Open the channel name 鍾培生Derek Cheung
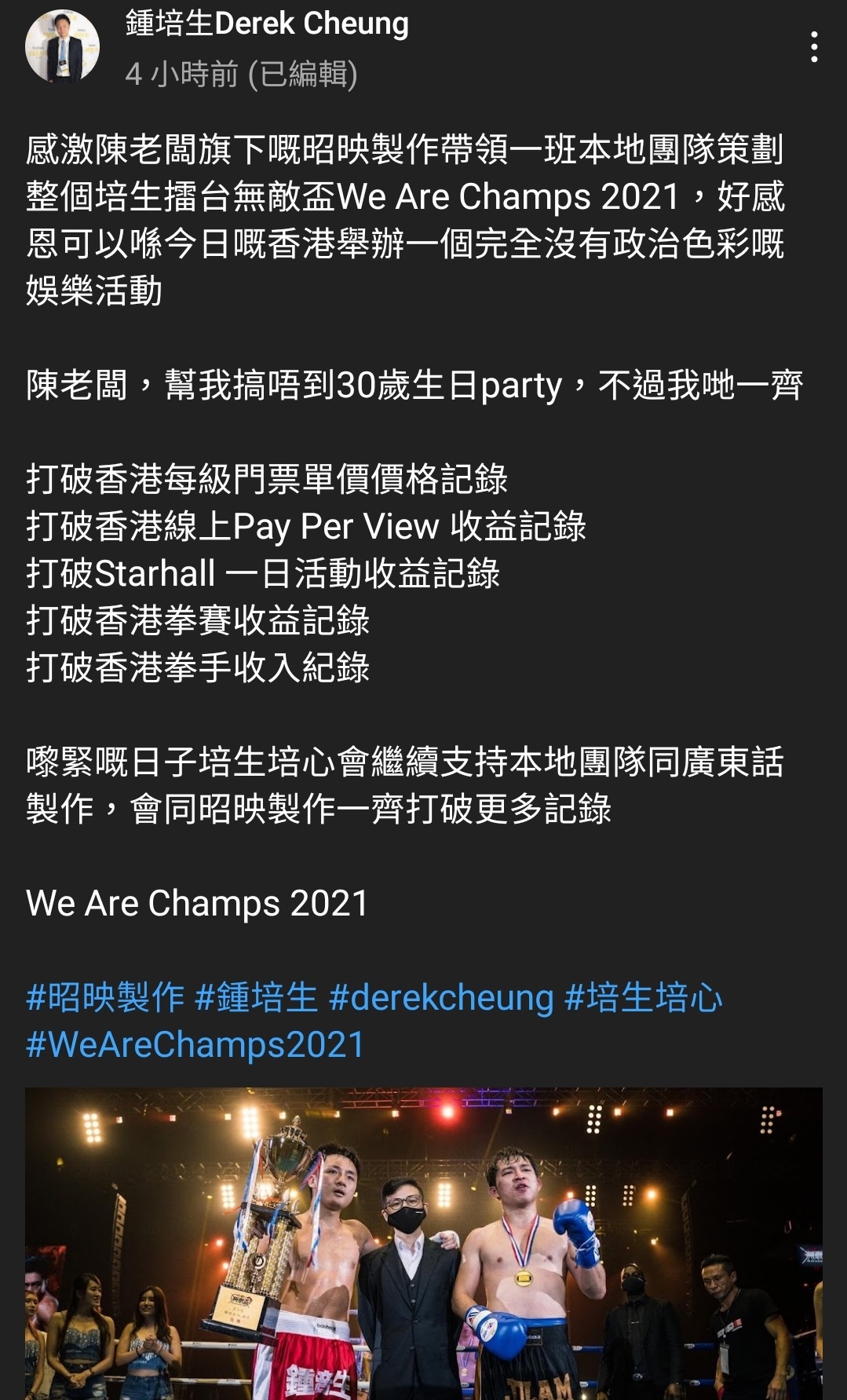 click(267, 24)
